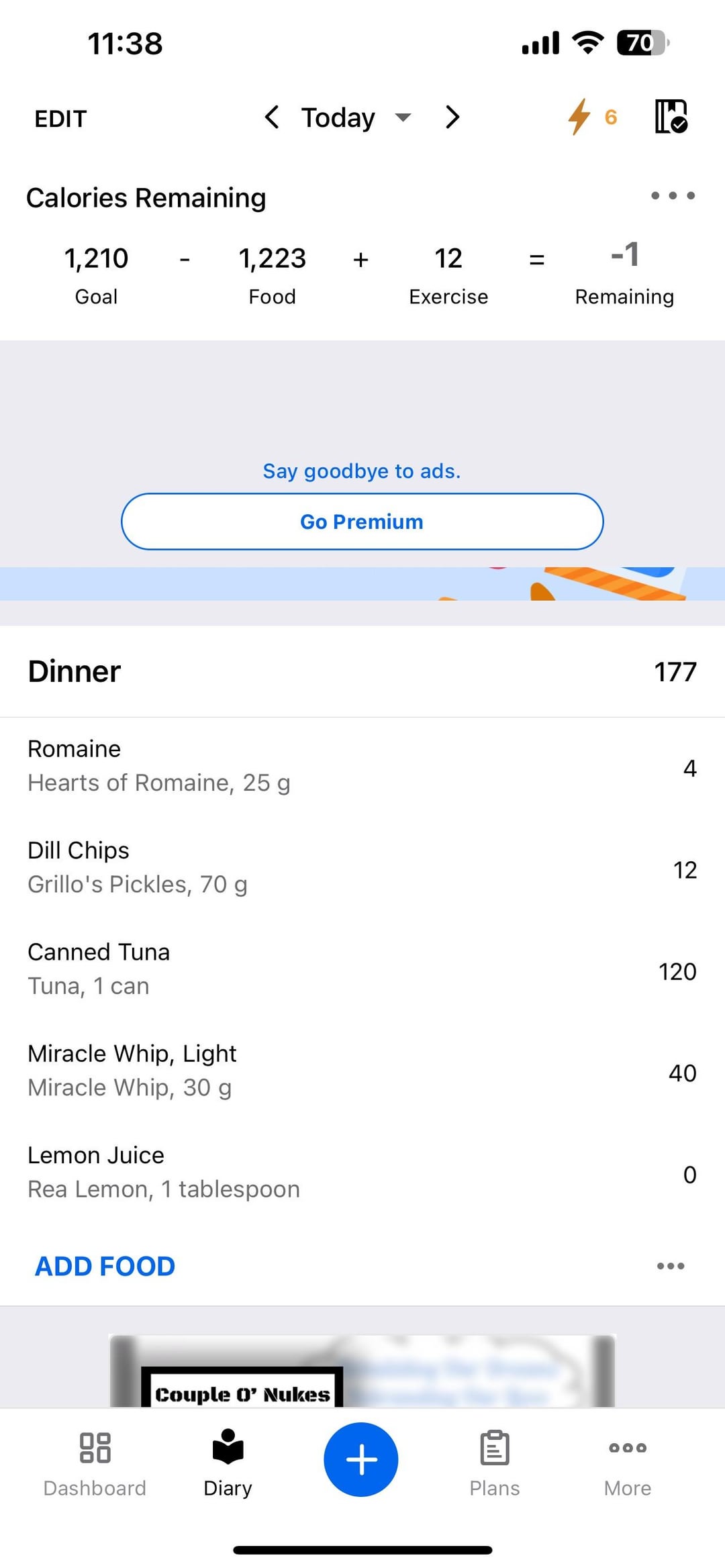
Task: Go to the next day
Action: 453,117
